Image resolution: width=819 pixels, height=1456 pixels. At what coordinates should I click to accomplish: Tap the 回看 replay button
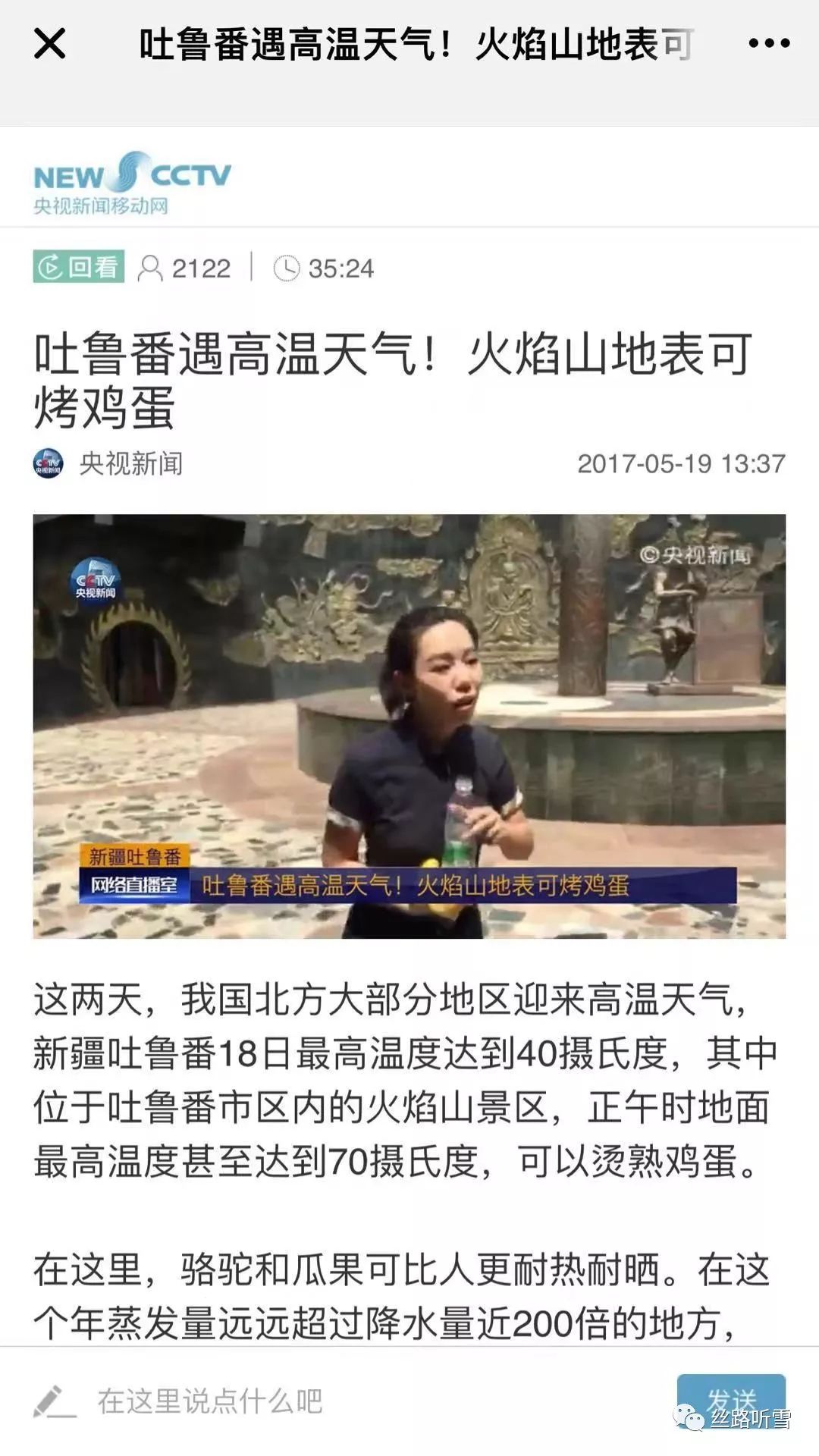coord(79,267)
